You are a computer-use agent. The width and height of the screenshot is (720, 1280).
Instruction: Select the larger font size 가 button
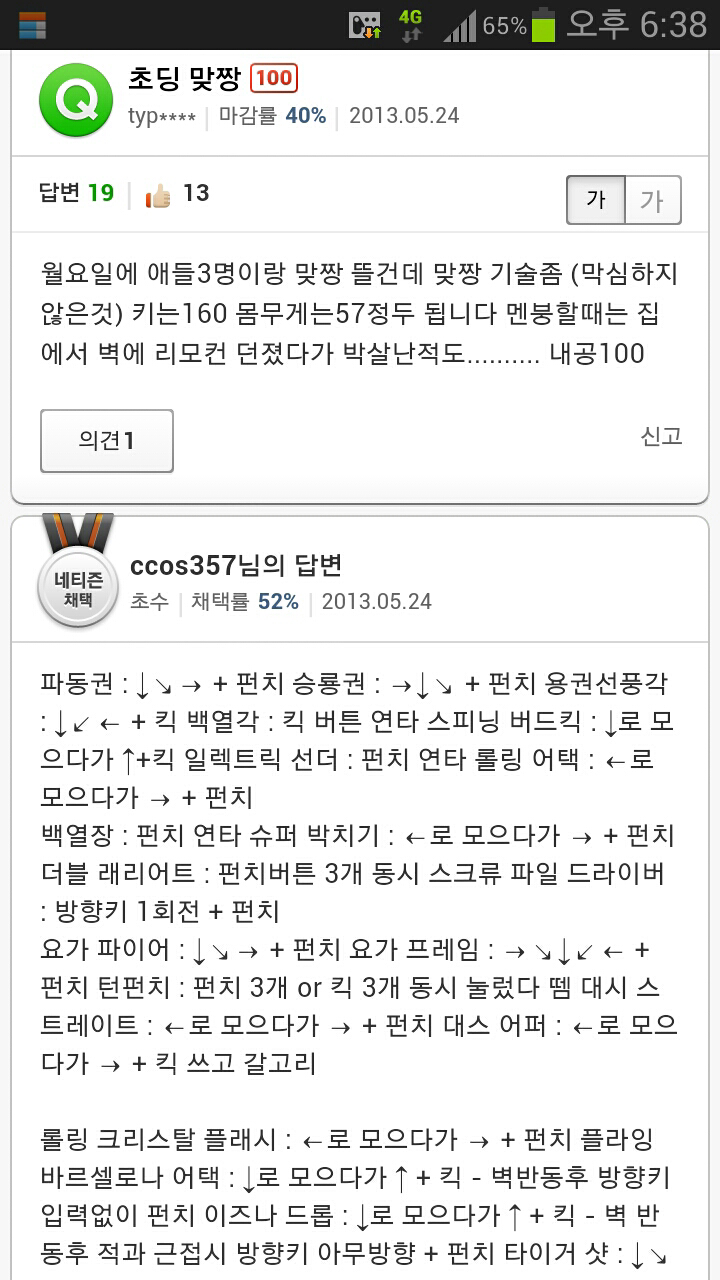coord(653,200)
